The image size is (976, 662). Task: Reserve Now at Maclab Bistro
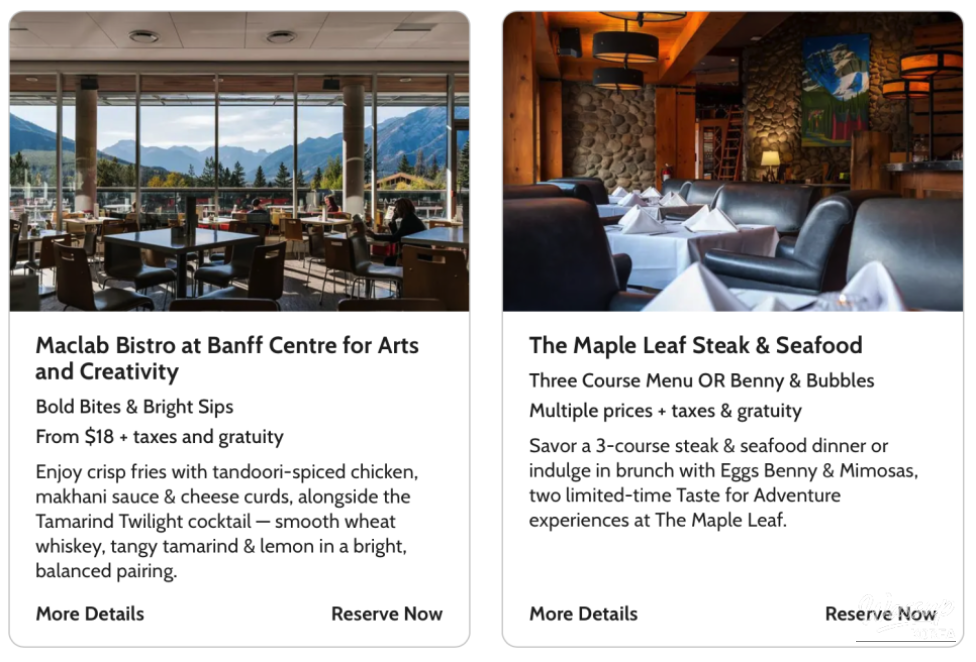[x=387, y=614]
